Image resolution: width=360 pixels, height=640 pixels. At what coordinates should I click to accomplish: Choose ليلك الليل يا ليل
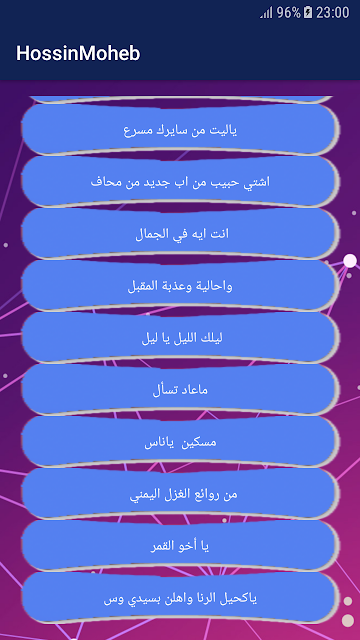click(x=180, y=338)
